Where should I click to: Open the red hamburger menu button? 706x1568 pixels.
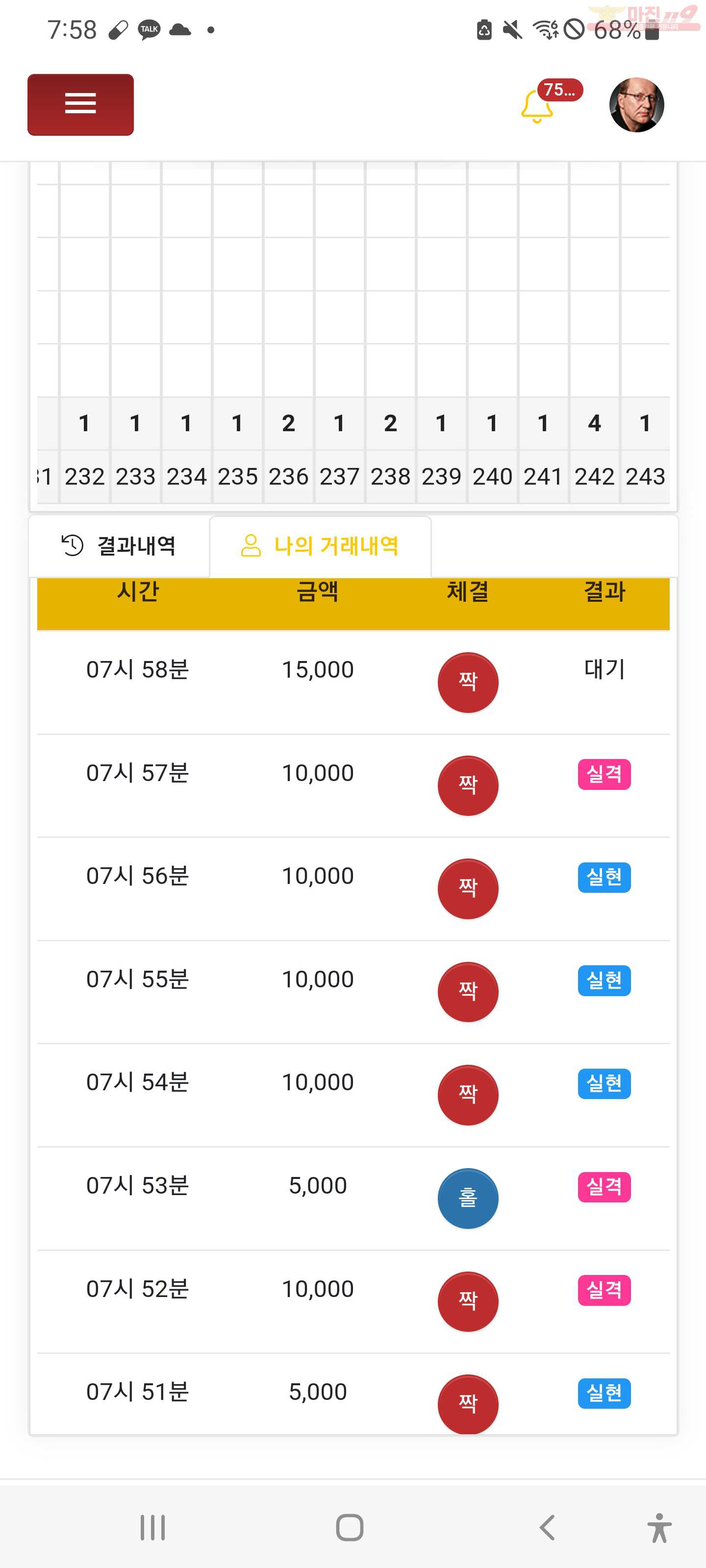pos(80,105)
